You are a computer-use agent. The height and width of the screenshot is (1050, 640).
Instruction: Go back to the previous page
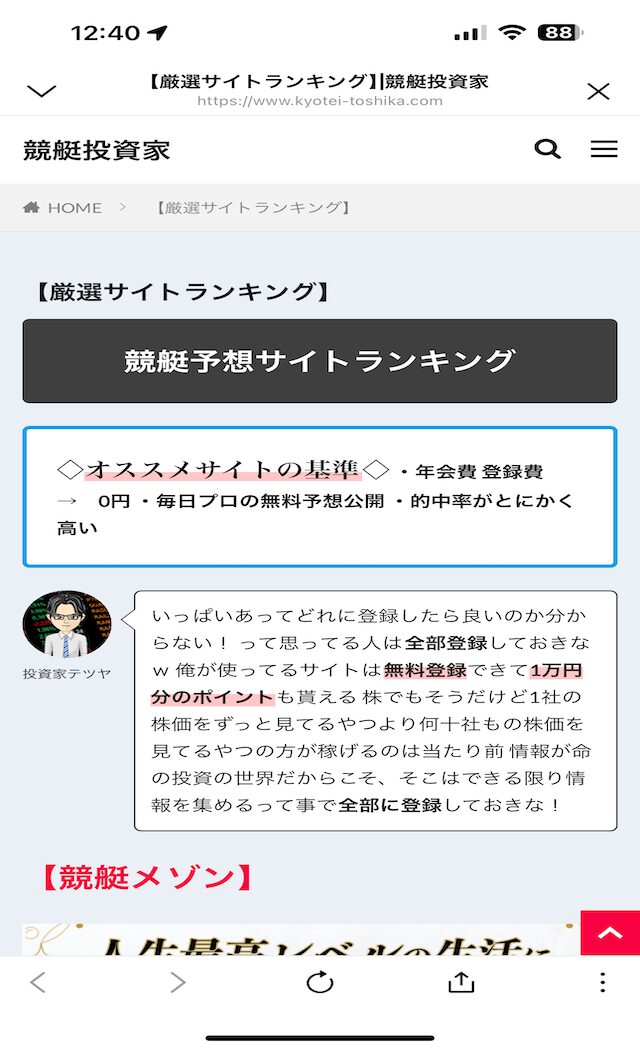[x=38, y=982]
